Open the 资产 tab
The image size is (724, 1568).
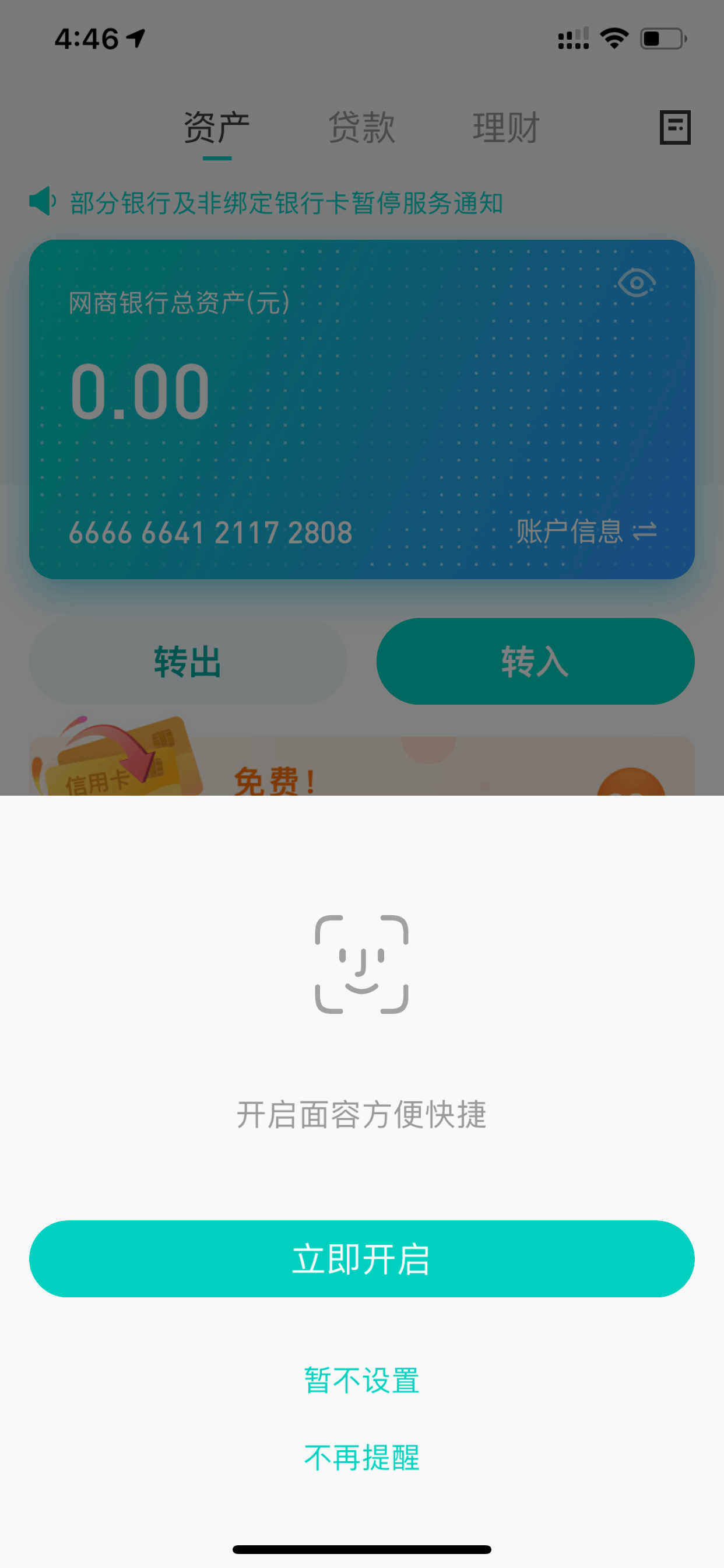[217, 128]
